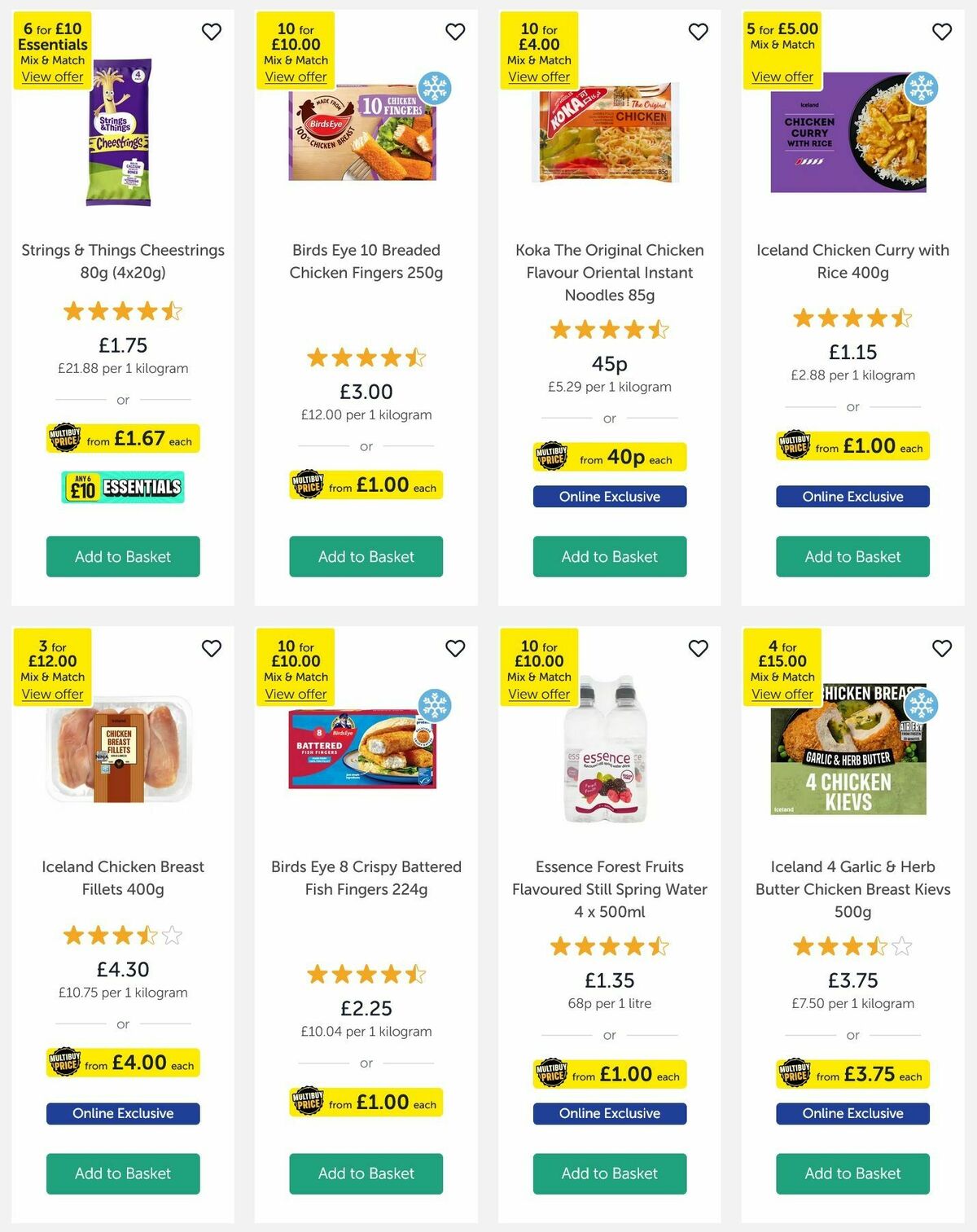Image resolution: width=977 pixels, height=1232 pixels.
Task: Add Iceland Chicken Breast Fillets to basket
Action: click(122, 1173)
